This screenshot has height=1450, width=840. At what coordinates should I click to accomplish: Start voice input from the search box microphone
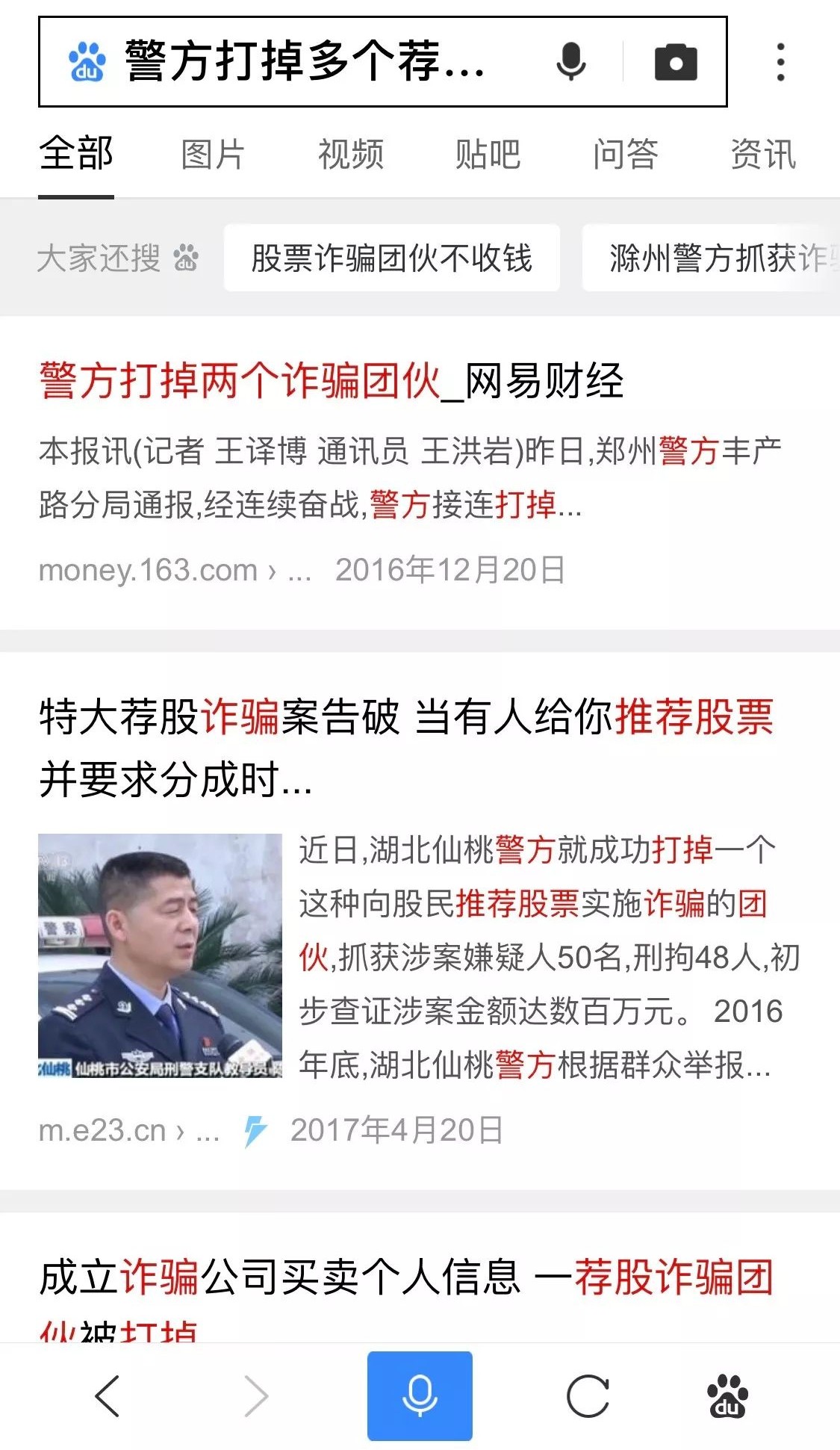[x=571, y=61]
